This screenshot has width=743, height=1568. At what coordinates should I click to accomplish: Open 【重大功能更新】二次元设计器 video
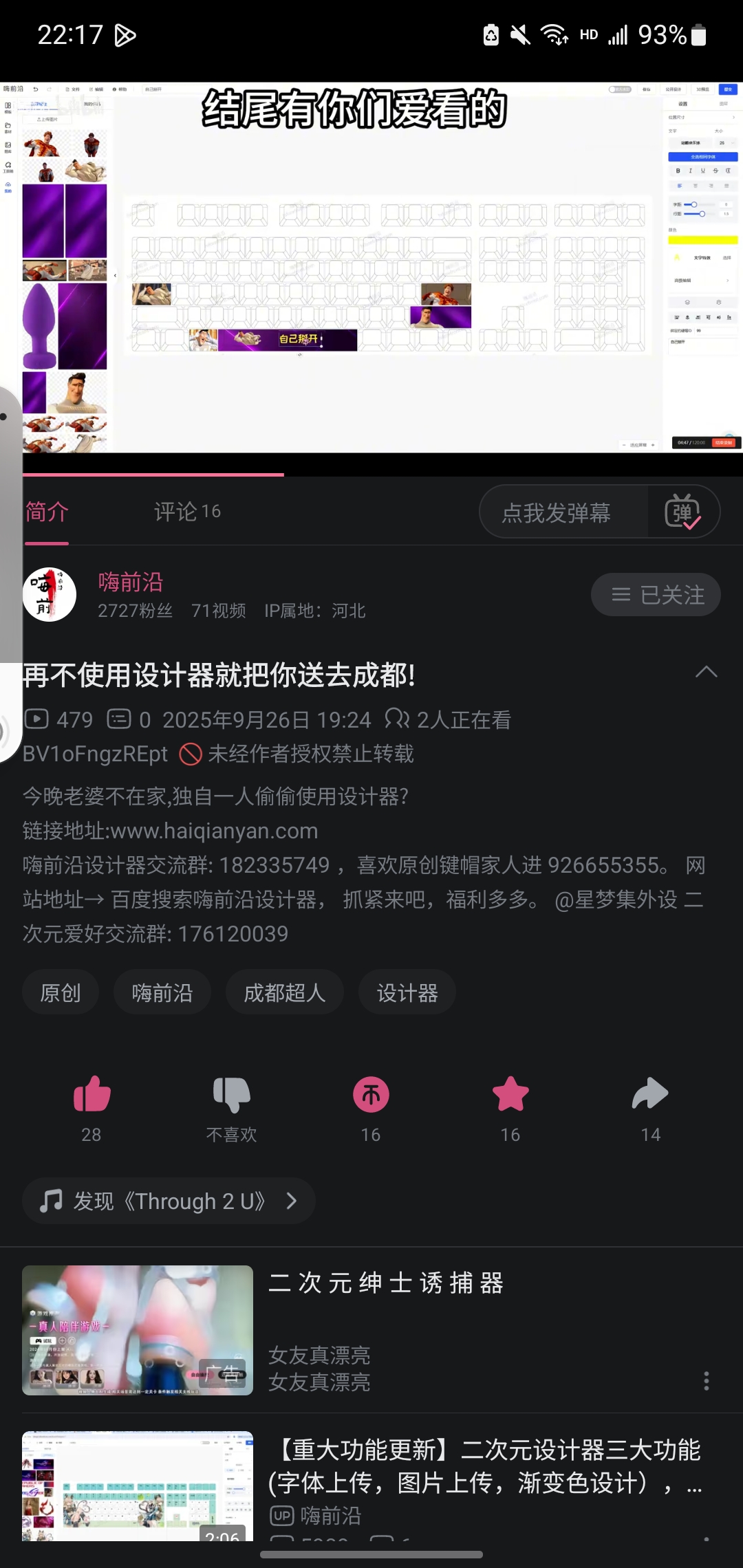click(484, 1466)
